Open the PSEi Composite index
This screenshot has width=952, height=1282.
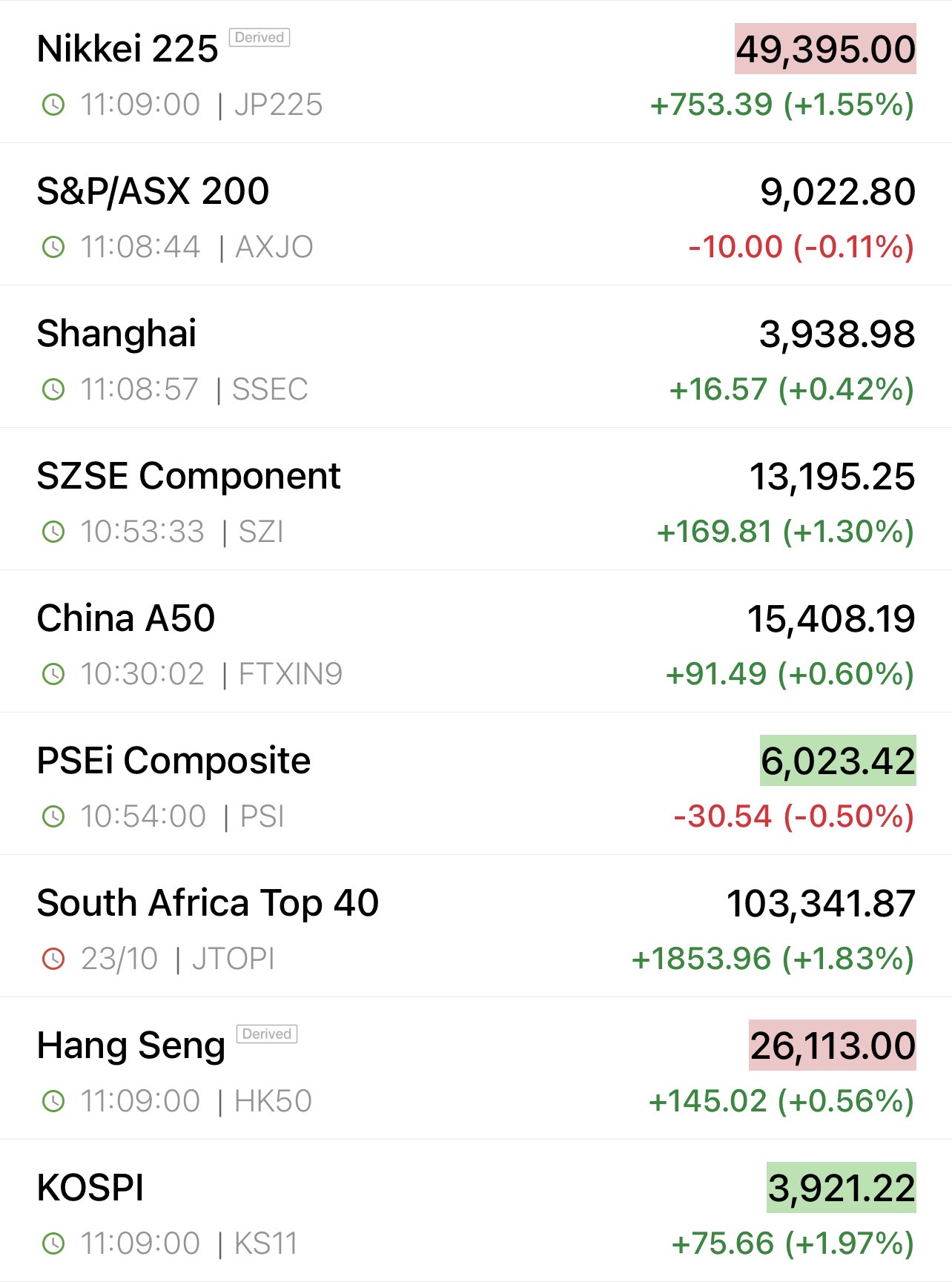(173, 761)
